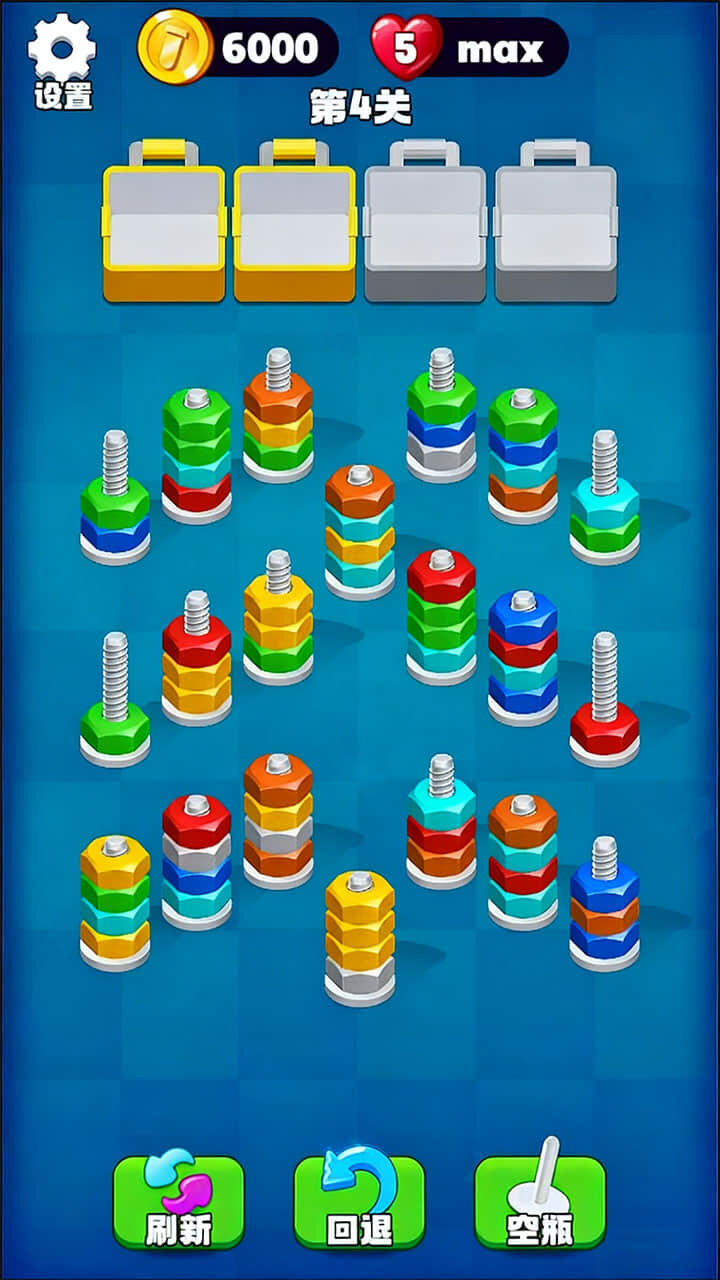Select the bolt stacked blue, red, cyan, blue
The height and width of the screenshot is (1280, 720).
tap(523, 660)
